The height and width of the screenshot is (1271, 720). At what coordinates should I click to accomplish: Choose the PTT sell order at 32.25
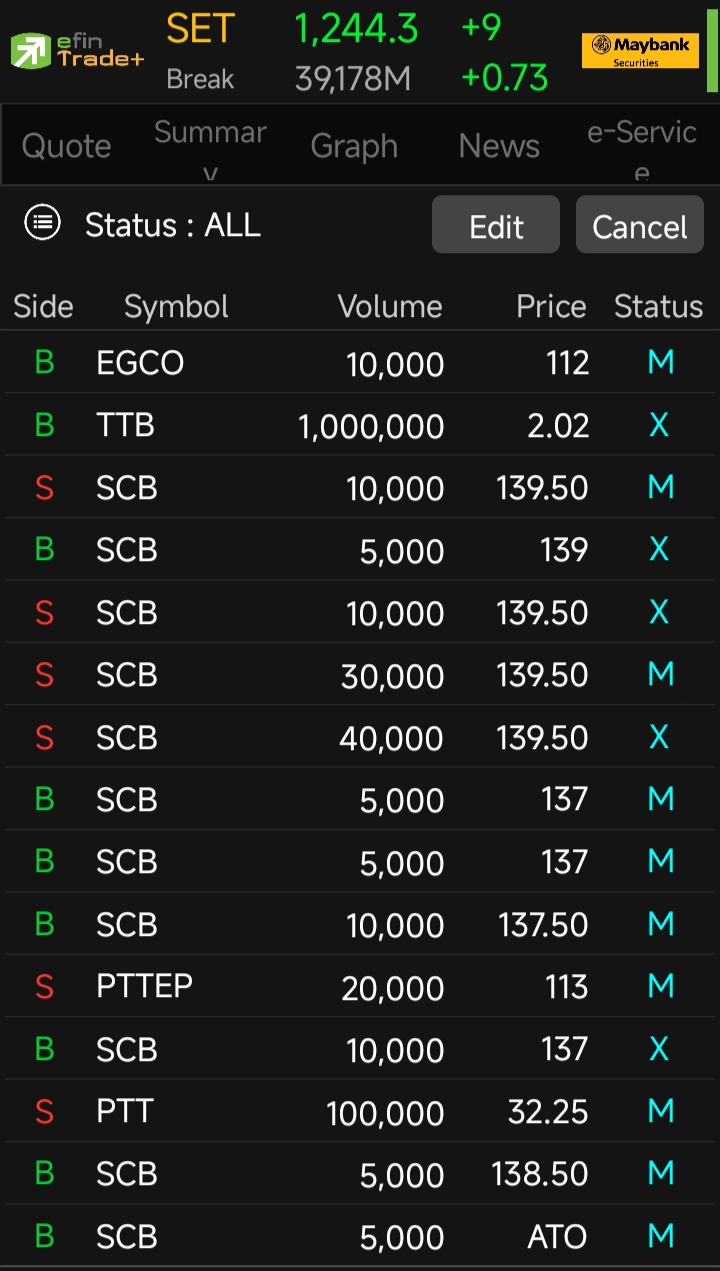coord(360,1111)
